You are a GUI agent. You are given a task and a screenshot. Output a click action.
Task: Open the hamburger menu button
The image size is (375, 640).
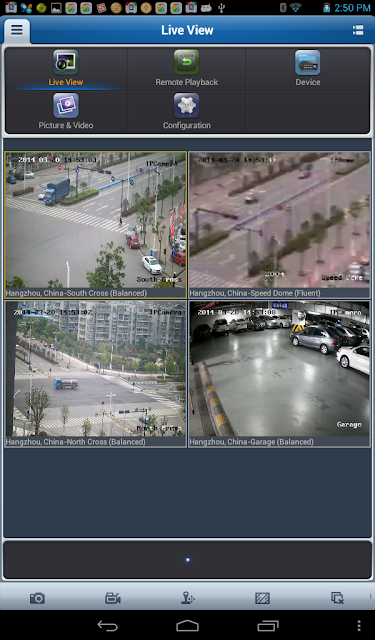click(x=17, y=30)
